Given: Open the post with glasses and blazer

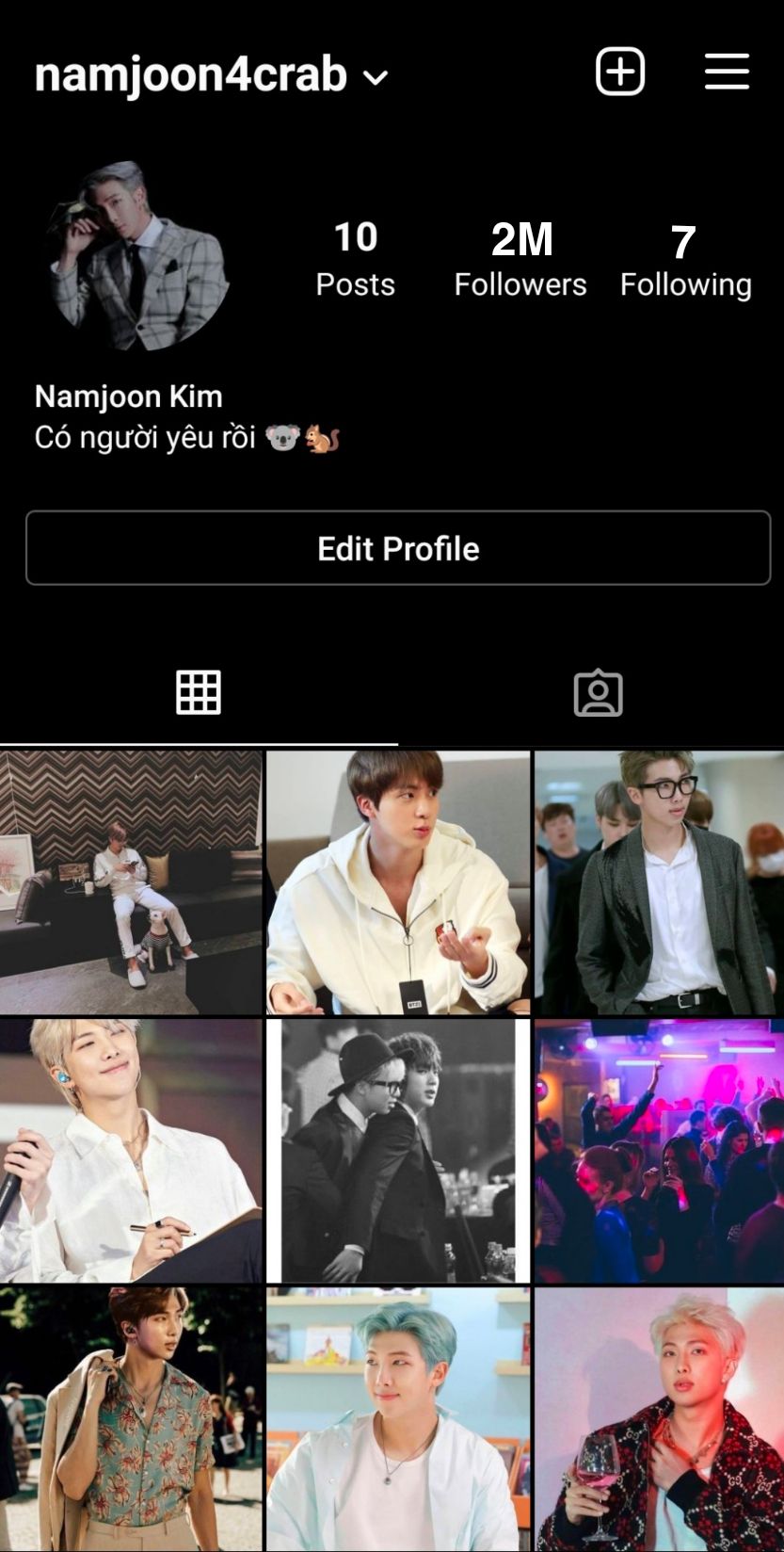Looking at the screenshot, I should point(659,882).
